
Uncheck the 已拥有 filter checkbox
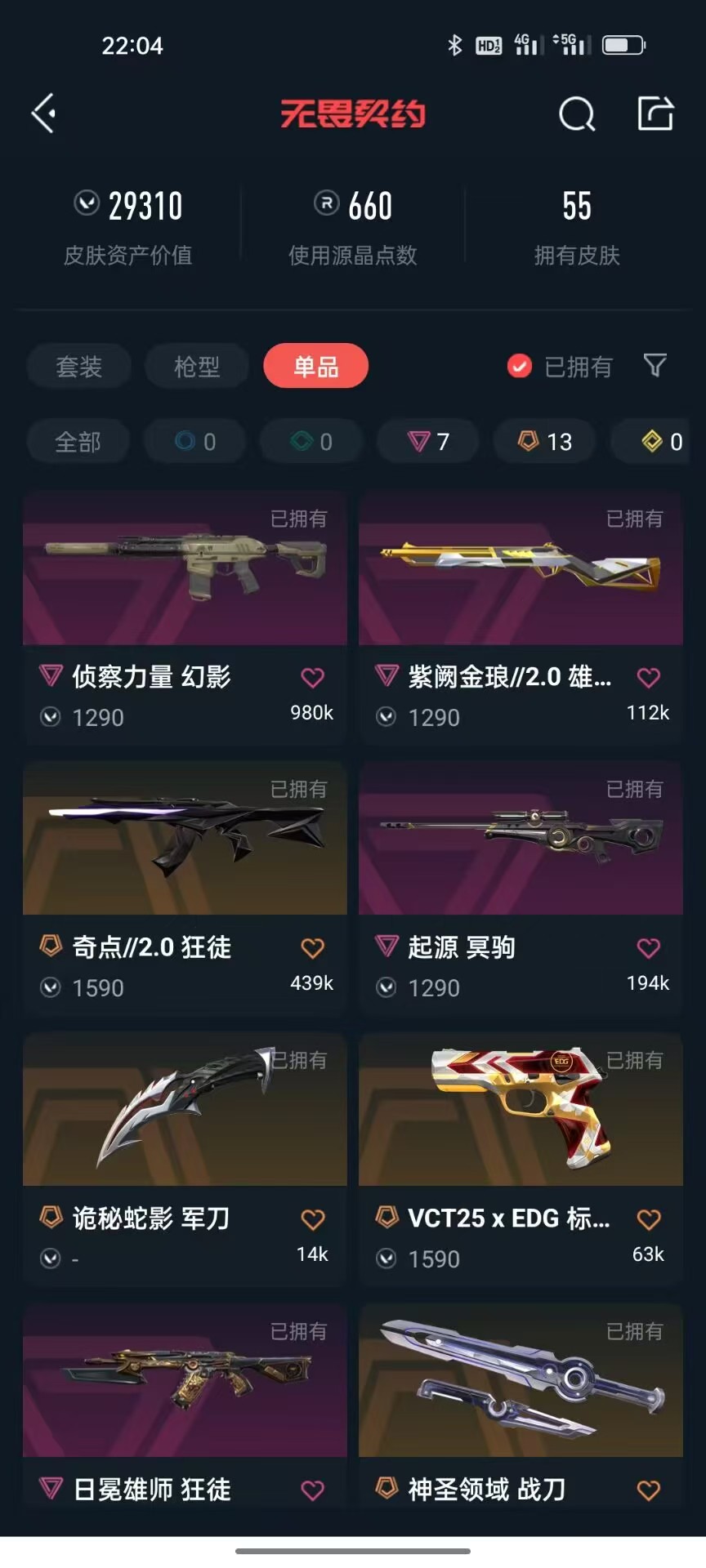519,367
